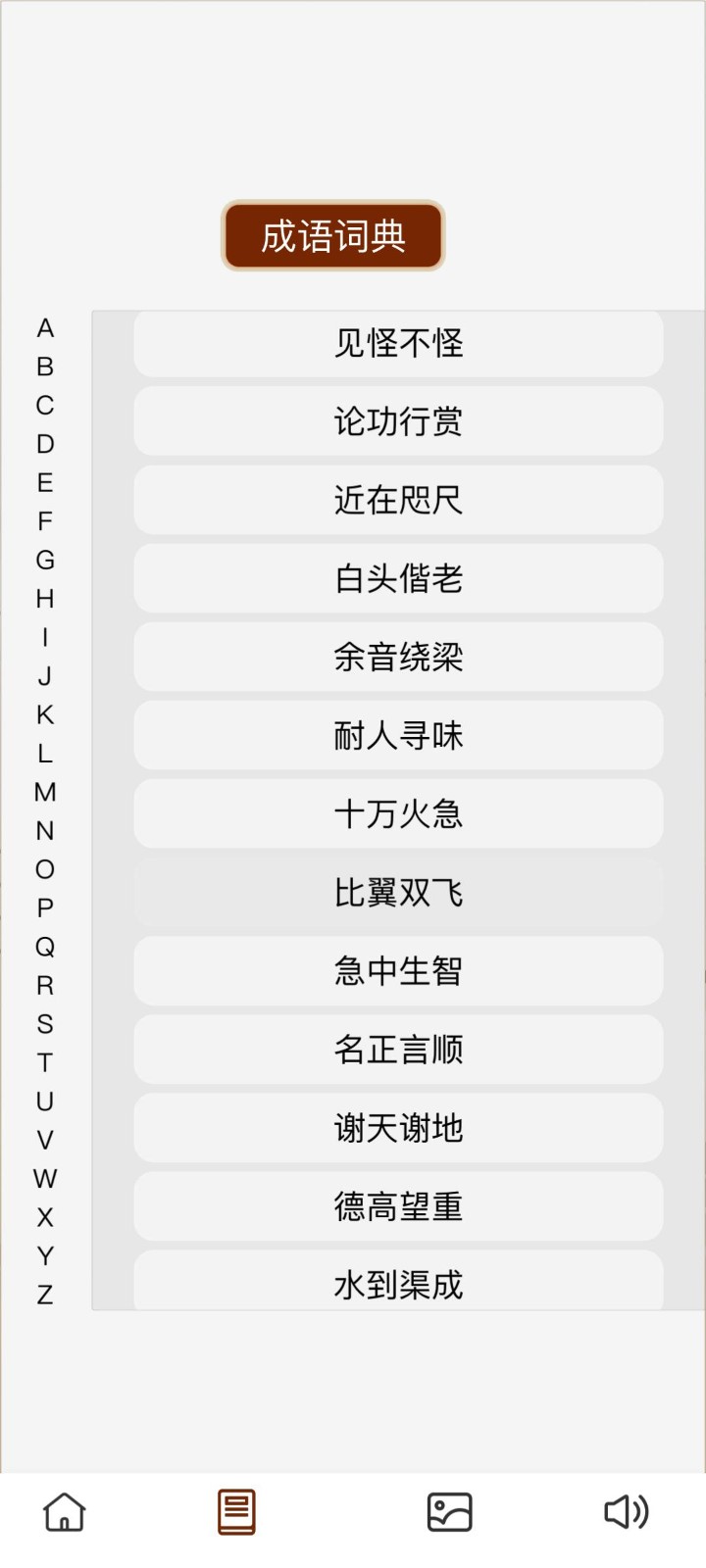
Task: Jump to letter Z in the index
Action: pyautogui.click(x=45, y=1295)
